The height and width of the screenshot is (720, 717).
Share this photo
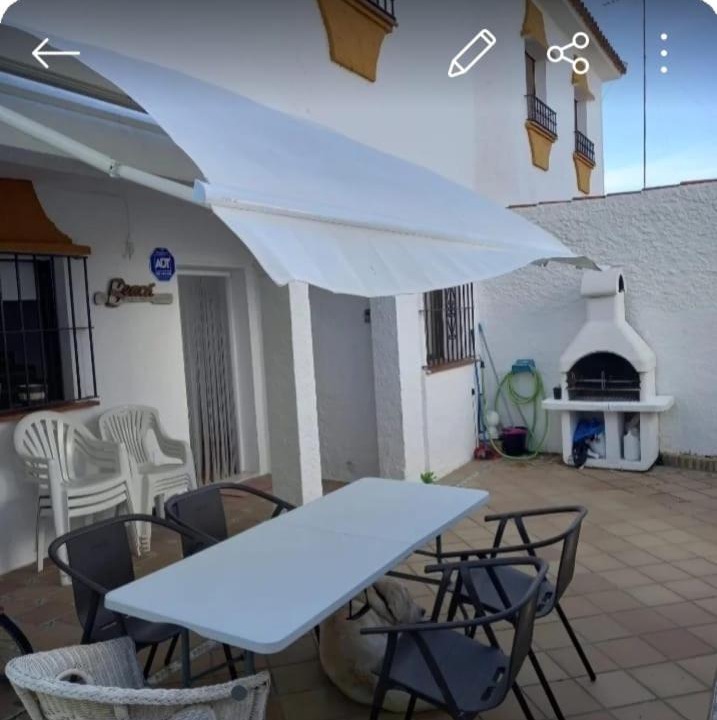568,53
